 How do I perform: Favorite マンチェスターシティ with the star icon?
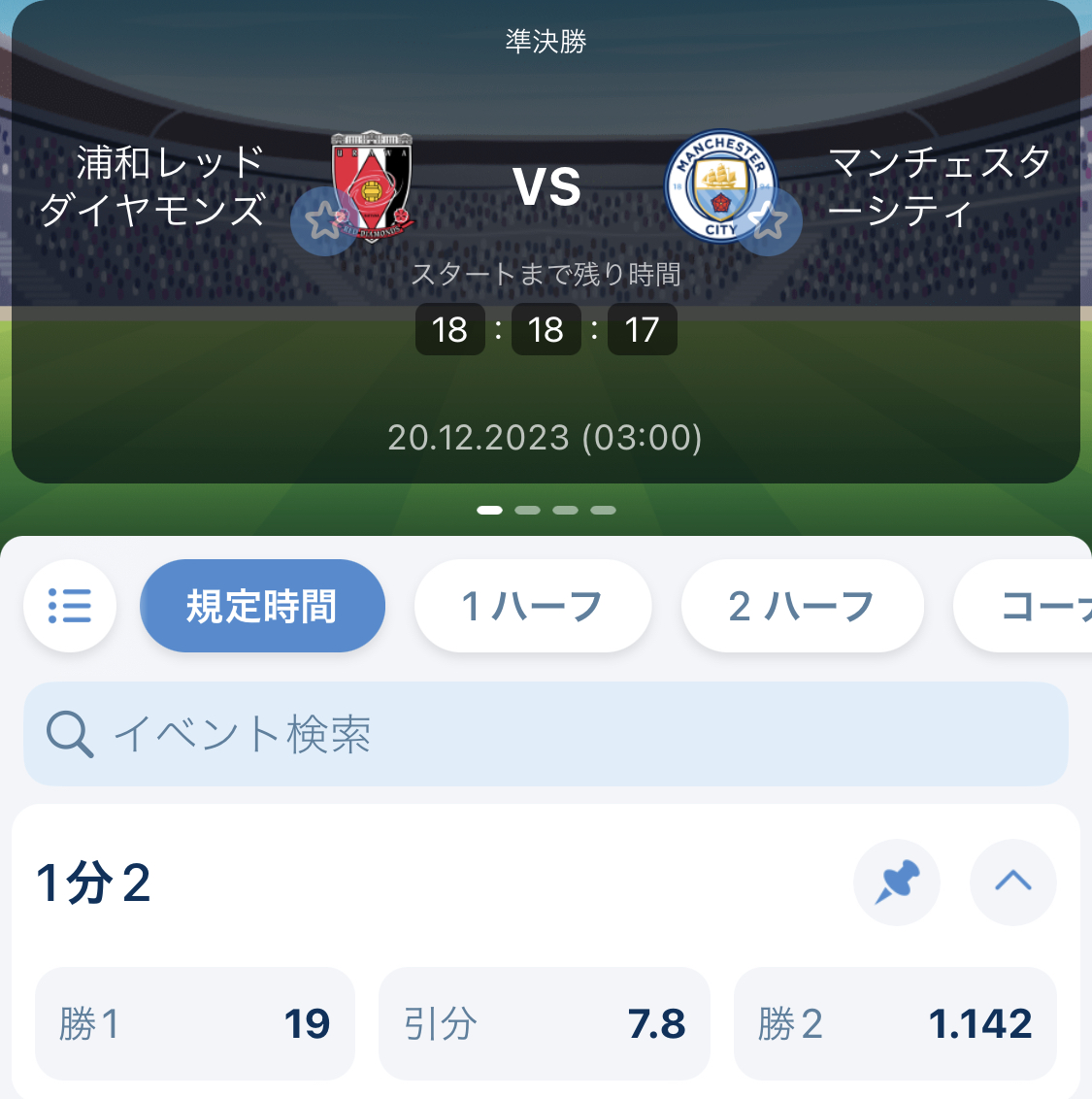[x=769, y=221]
